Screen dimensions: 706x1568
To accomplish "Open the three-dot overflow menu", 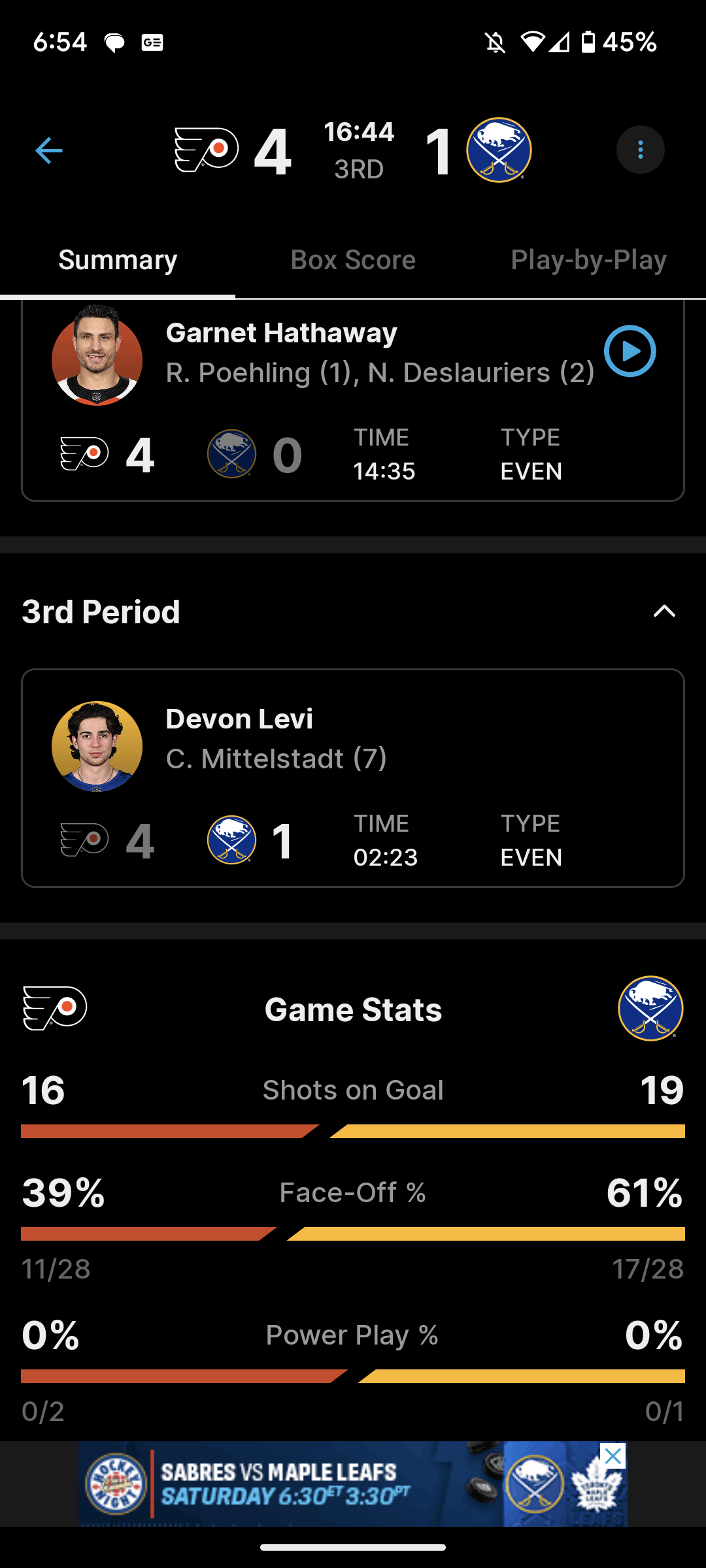I will pyautogui.click(x=640, y=150).
